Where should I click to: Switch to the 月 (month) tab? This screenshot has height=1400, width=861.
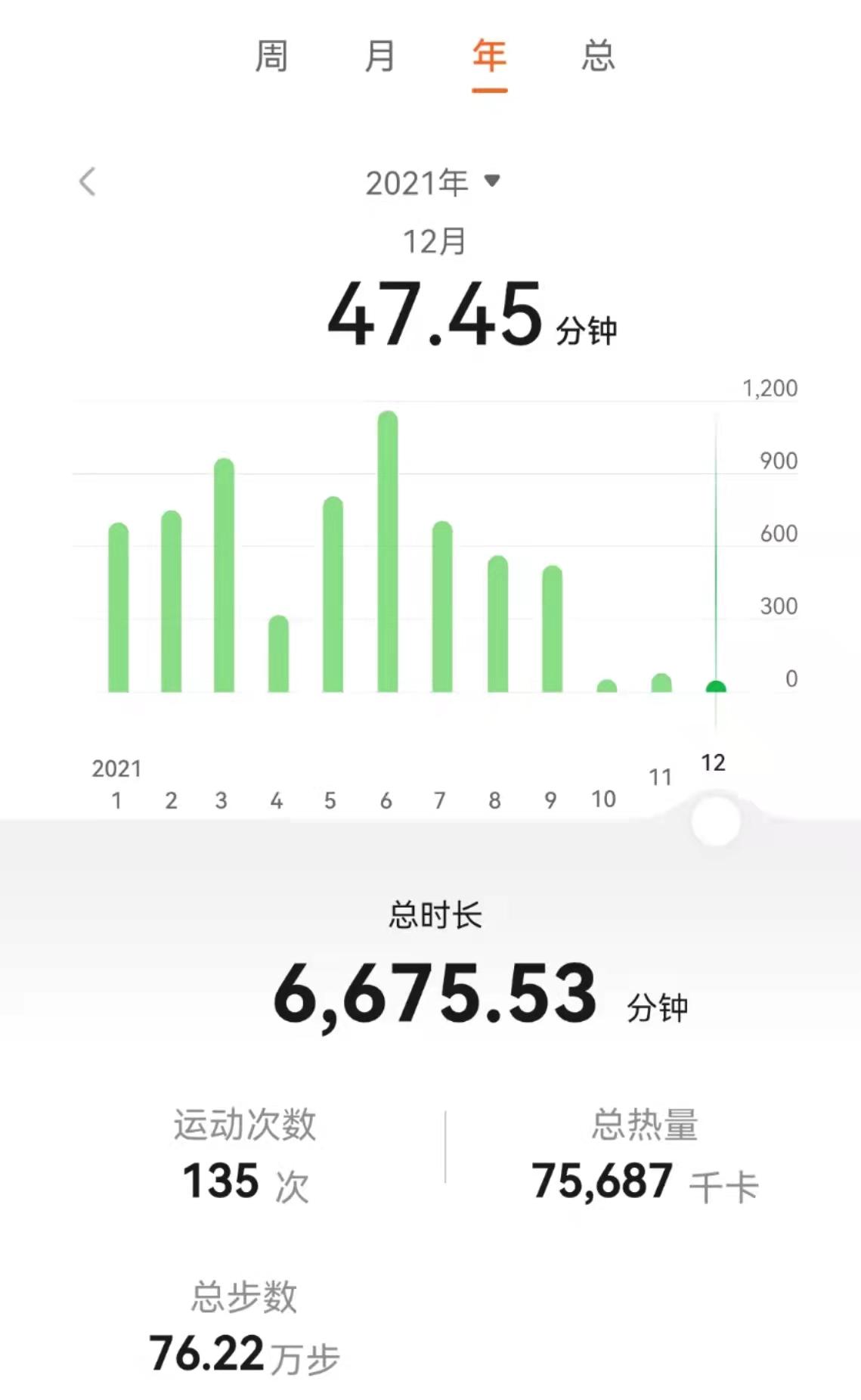[x=379, y=57]
